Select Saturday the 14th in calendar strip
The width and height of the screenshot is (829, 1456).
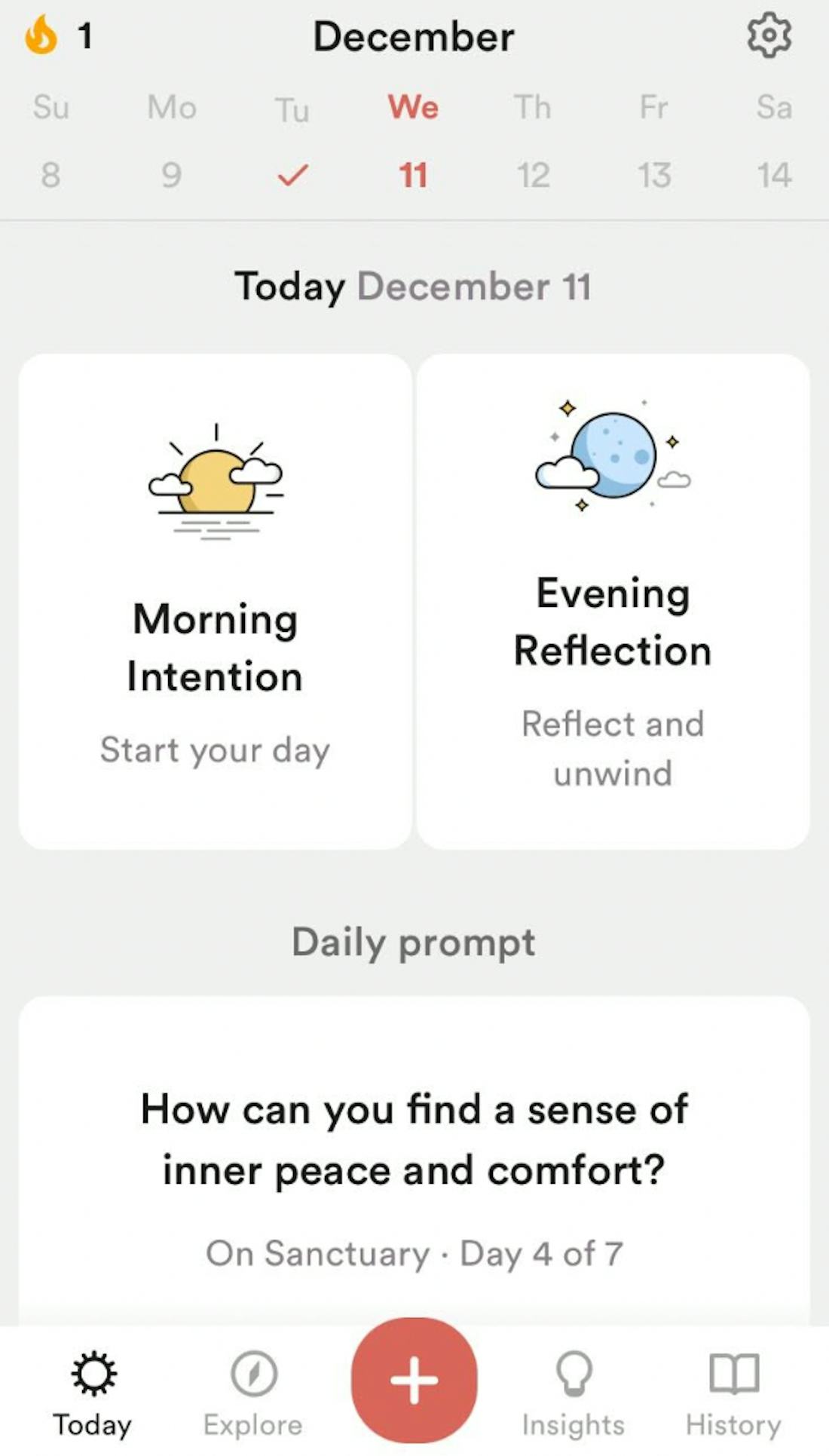tap(775, 174)
